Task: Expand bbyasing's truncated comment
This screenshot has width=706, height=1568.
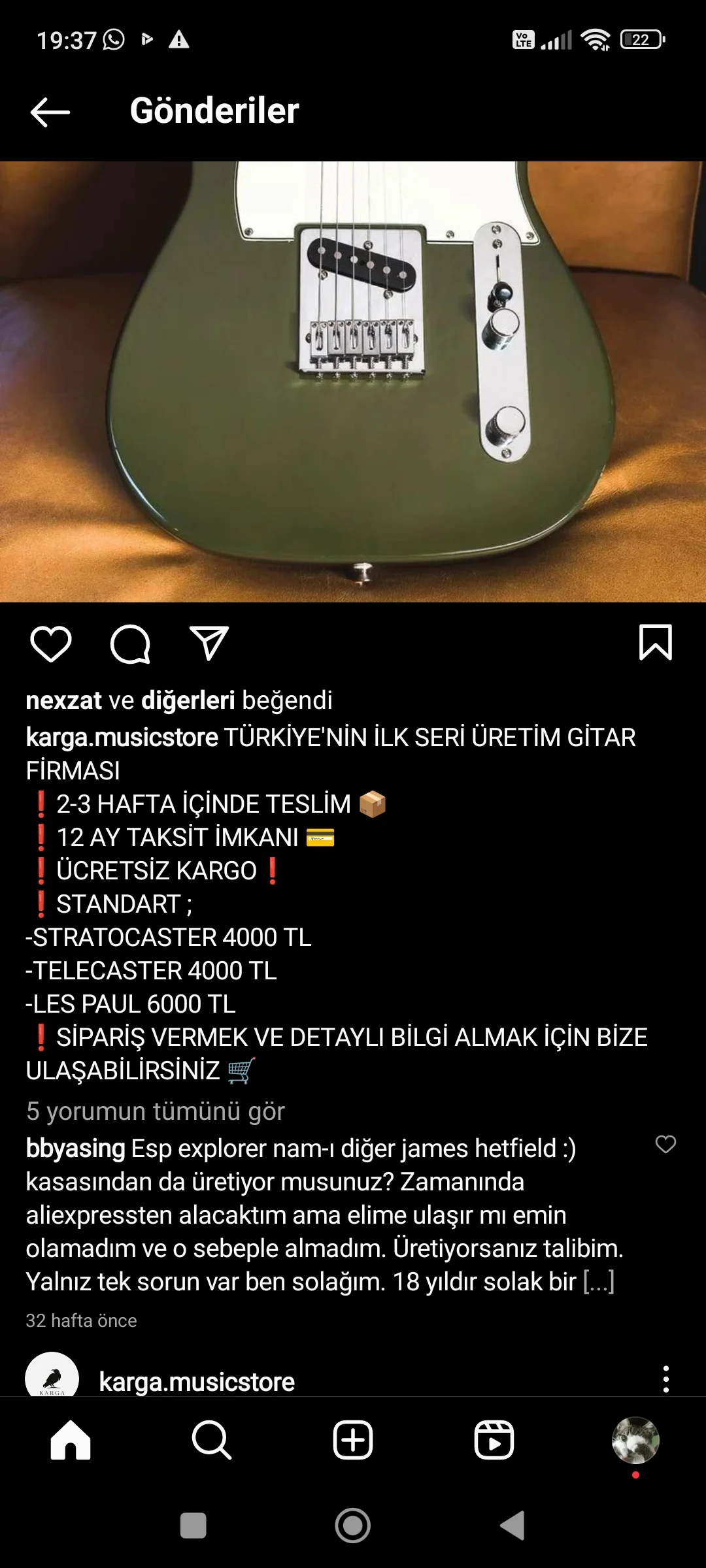Action: [598, 1282]
